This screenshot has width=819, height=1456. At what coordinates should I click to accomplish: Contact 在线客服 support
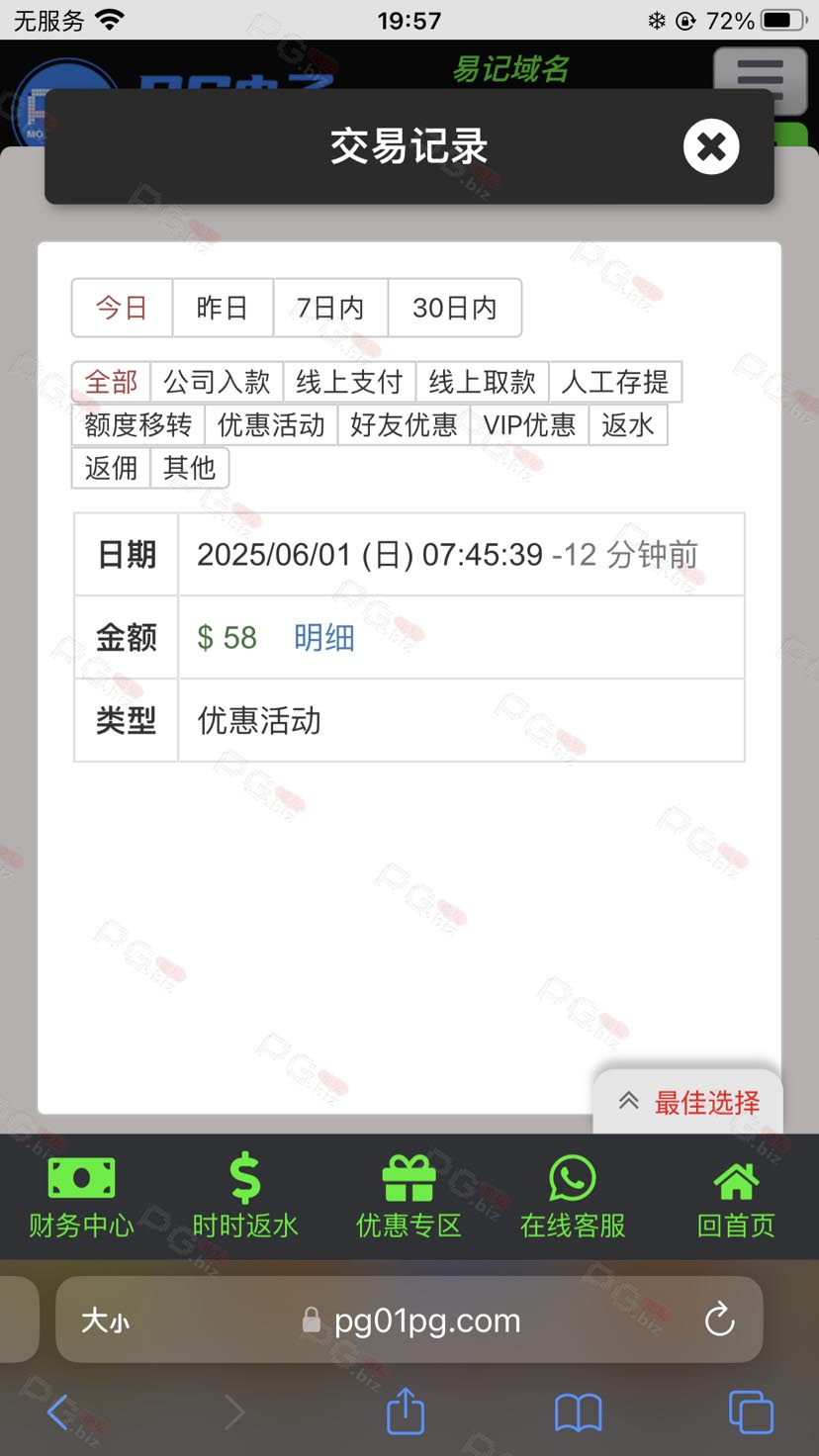point(573,1197)
